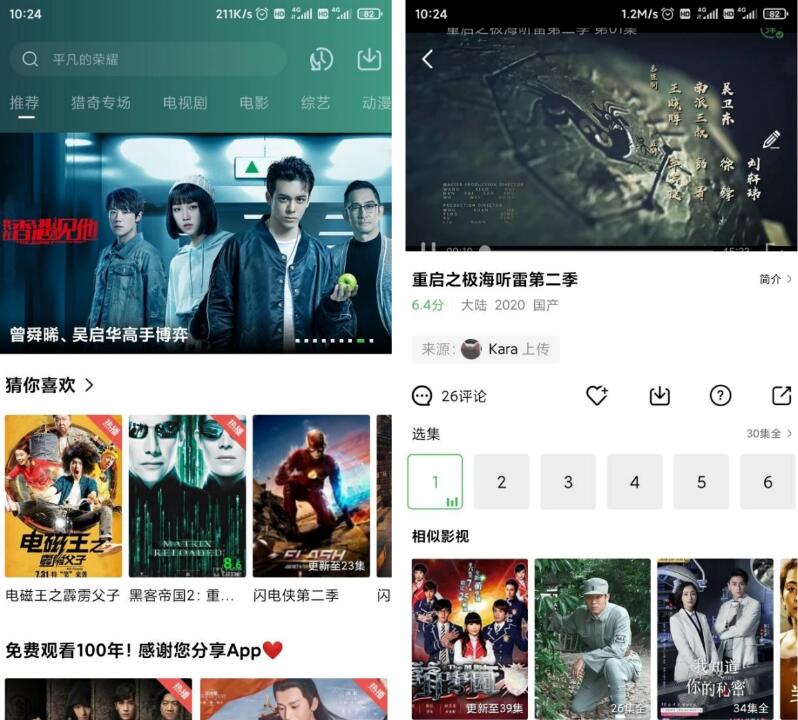The width and height of the screenshot is (798, 720).
Task: Select episode 3 in 选集
Action: tap(568, 482)
